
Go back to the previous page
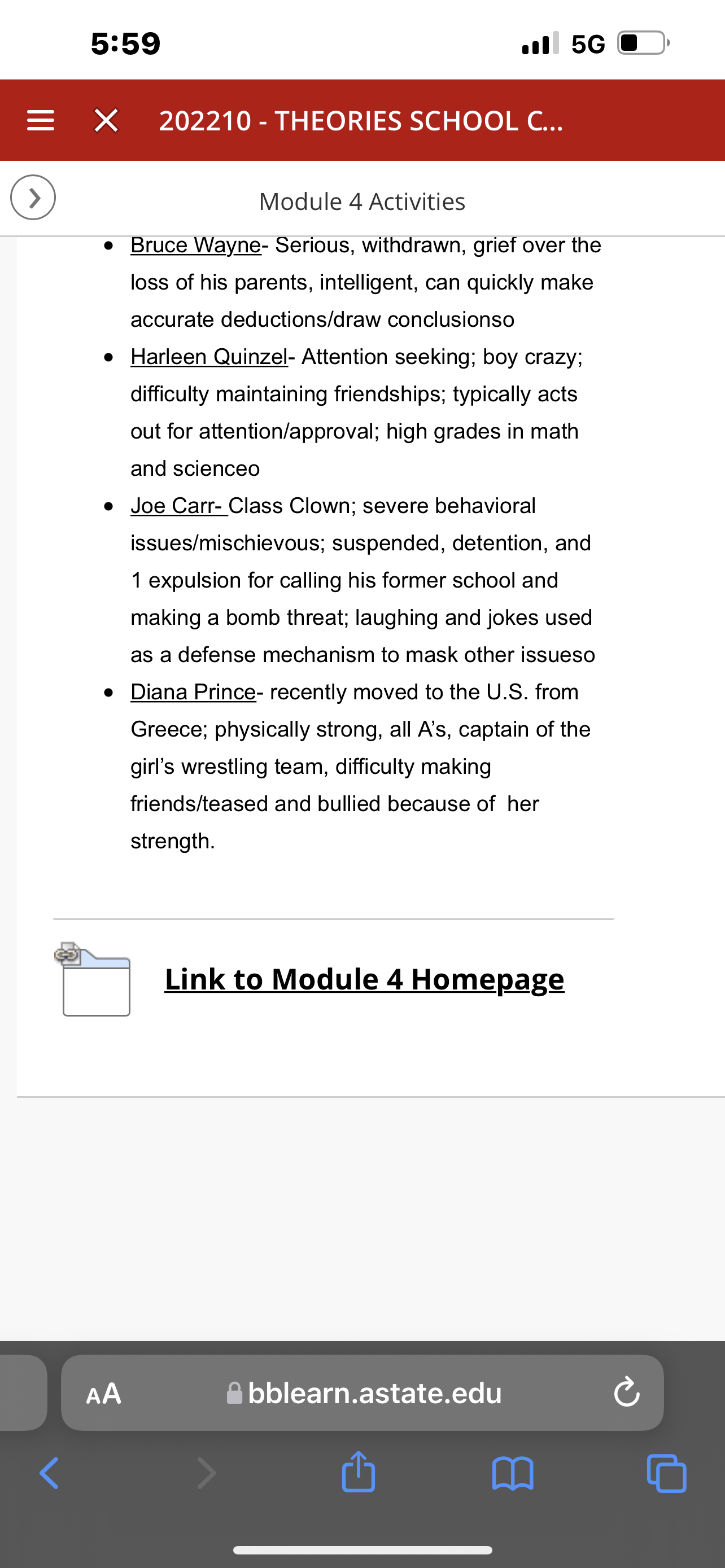click(x=49, y=1473)
